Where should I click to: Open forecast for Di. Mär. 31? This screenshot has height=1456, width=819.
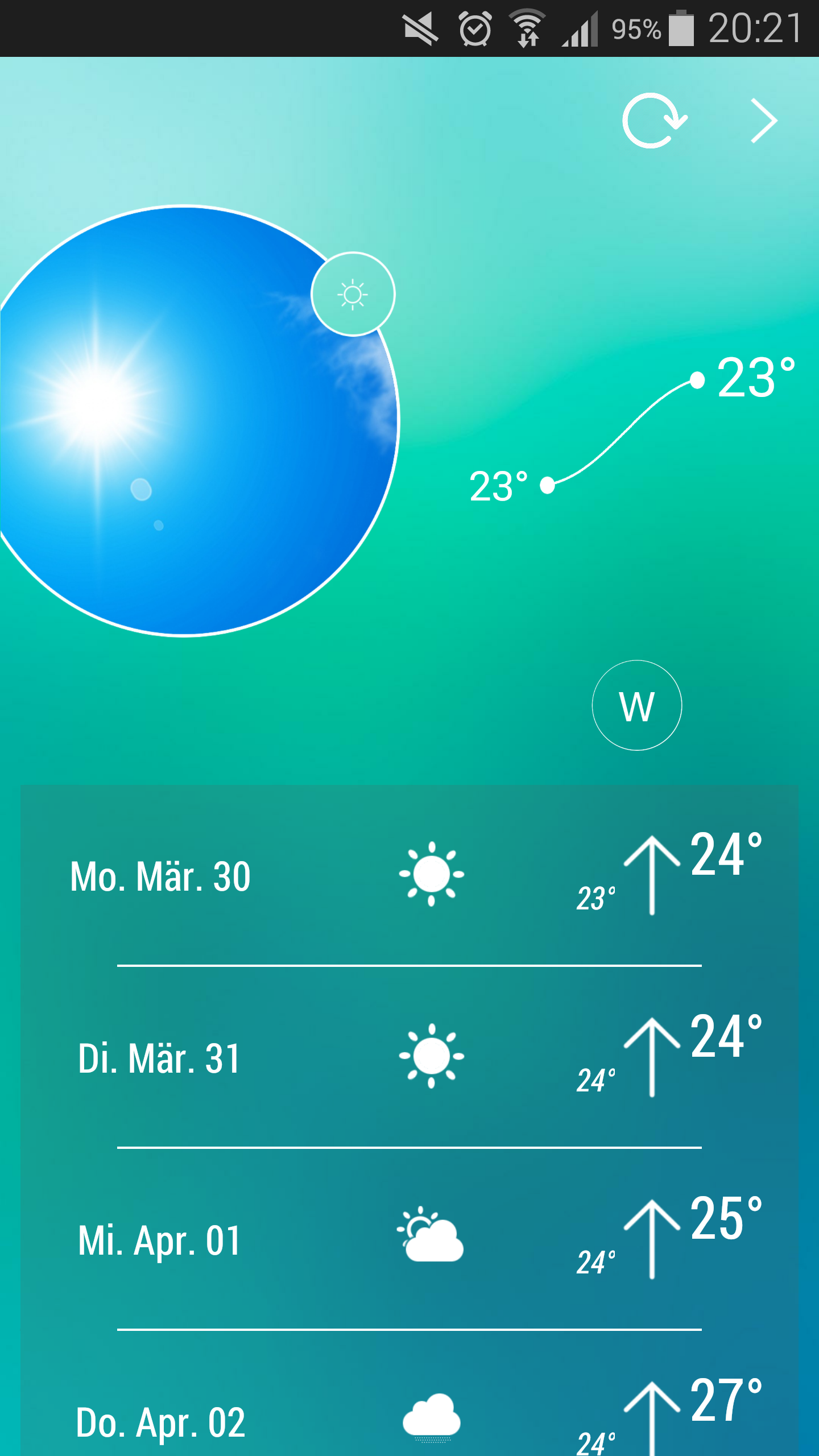click(x=409, y=1058)
